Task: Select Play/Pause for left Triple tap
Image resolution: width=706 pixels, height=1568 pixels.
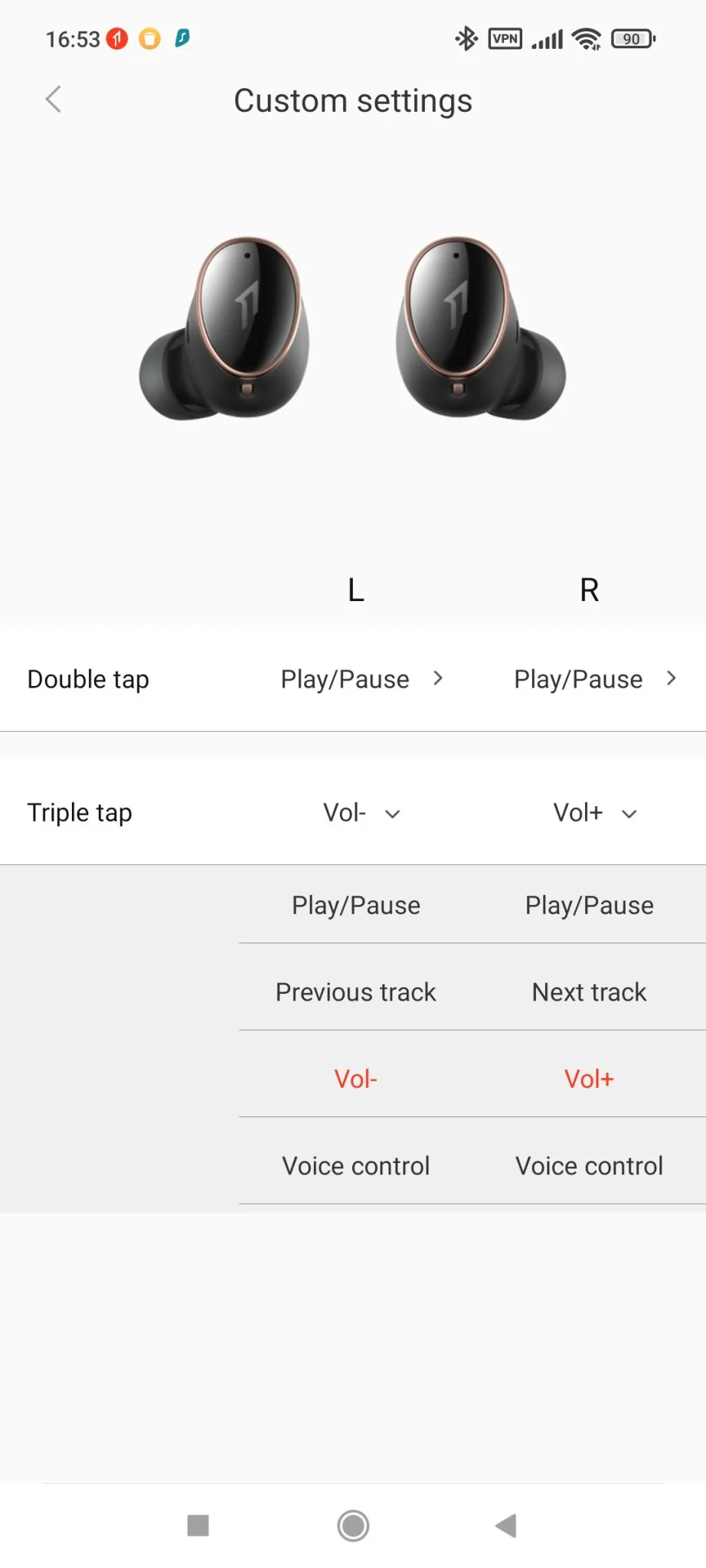Action: coord(356,906)
